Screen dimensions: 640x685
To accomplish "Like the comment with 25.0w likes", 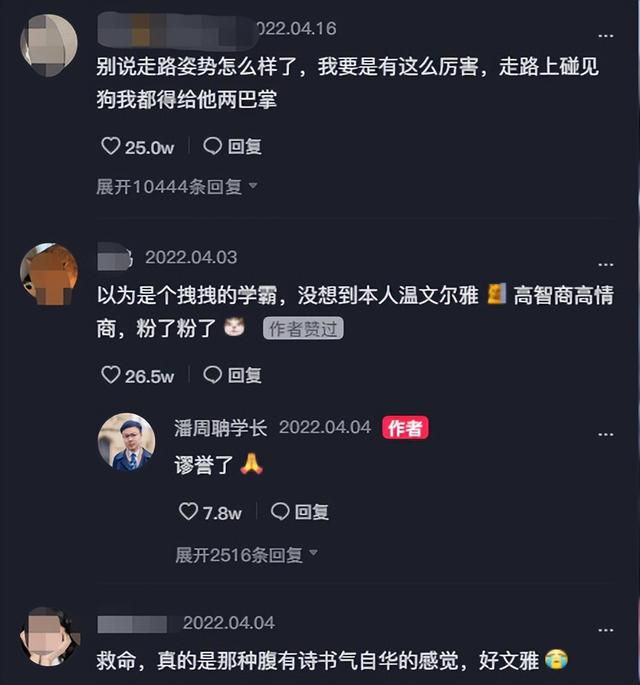I will [111, 147].
